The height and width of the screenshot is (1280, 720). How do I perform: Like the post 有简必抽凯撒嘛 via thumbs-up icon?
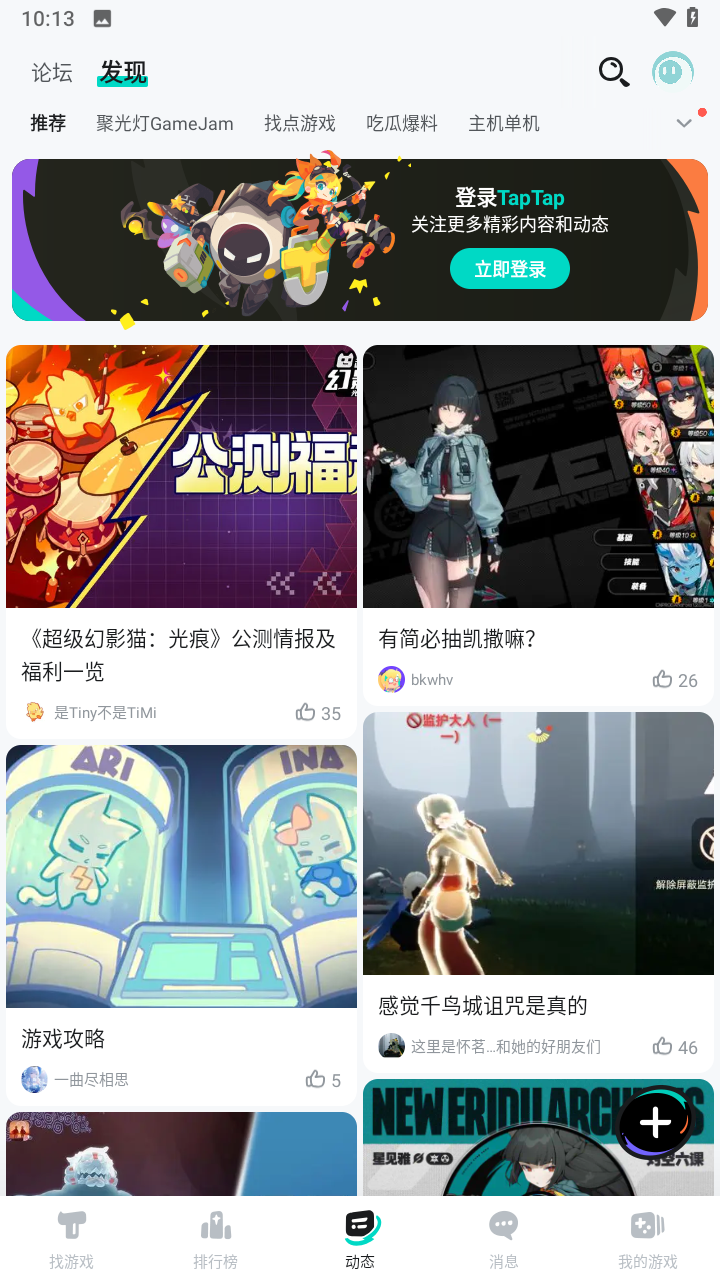[x=662, y=679]
